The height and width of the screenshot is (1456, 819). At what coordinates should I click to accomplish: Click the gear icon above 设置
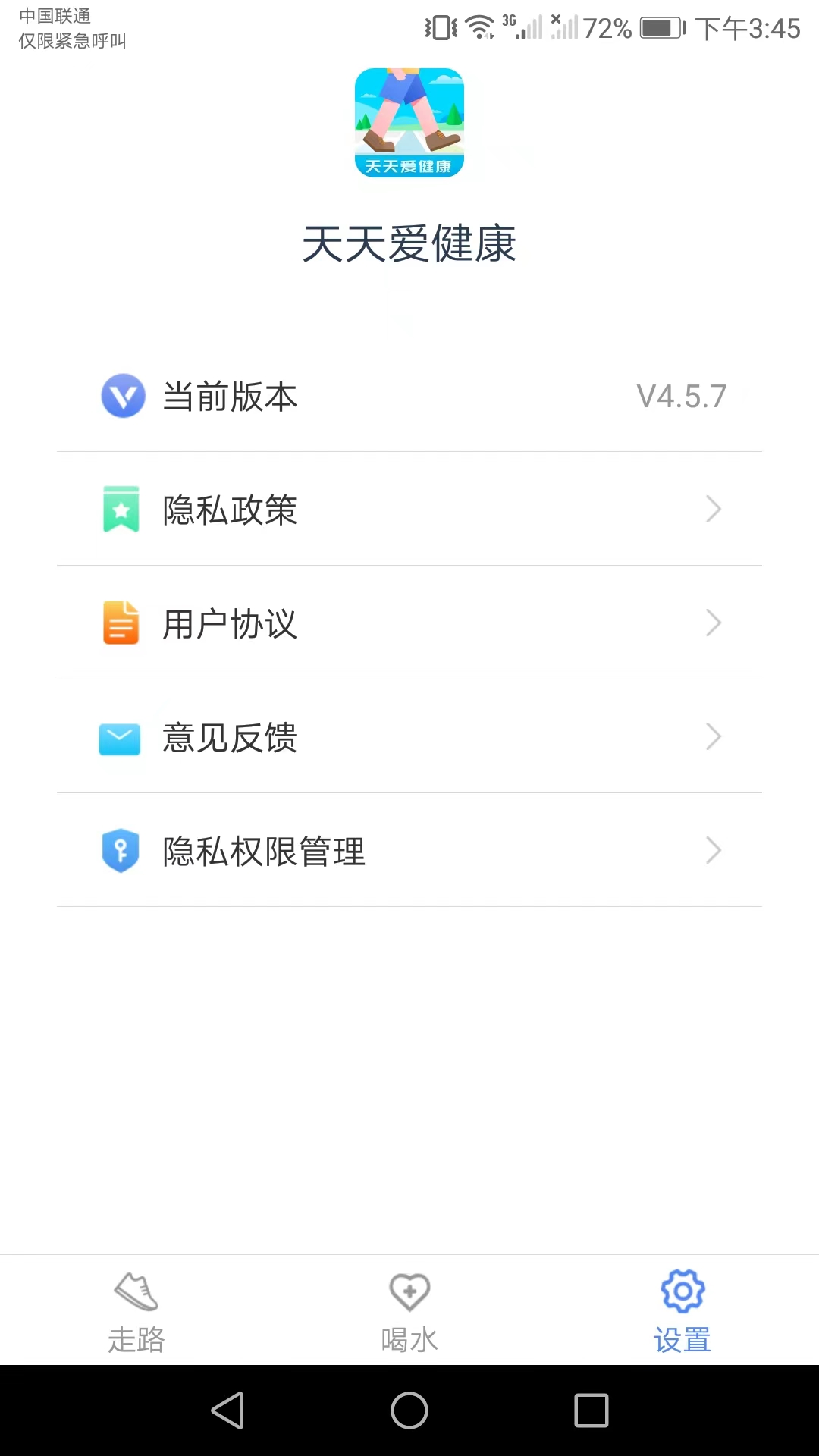pos(681,1291)
